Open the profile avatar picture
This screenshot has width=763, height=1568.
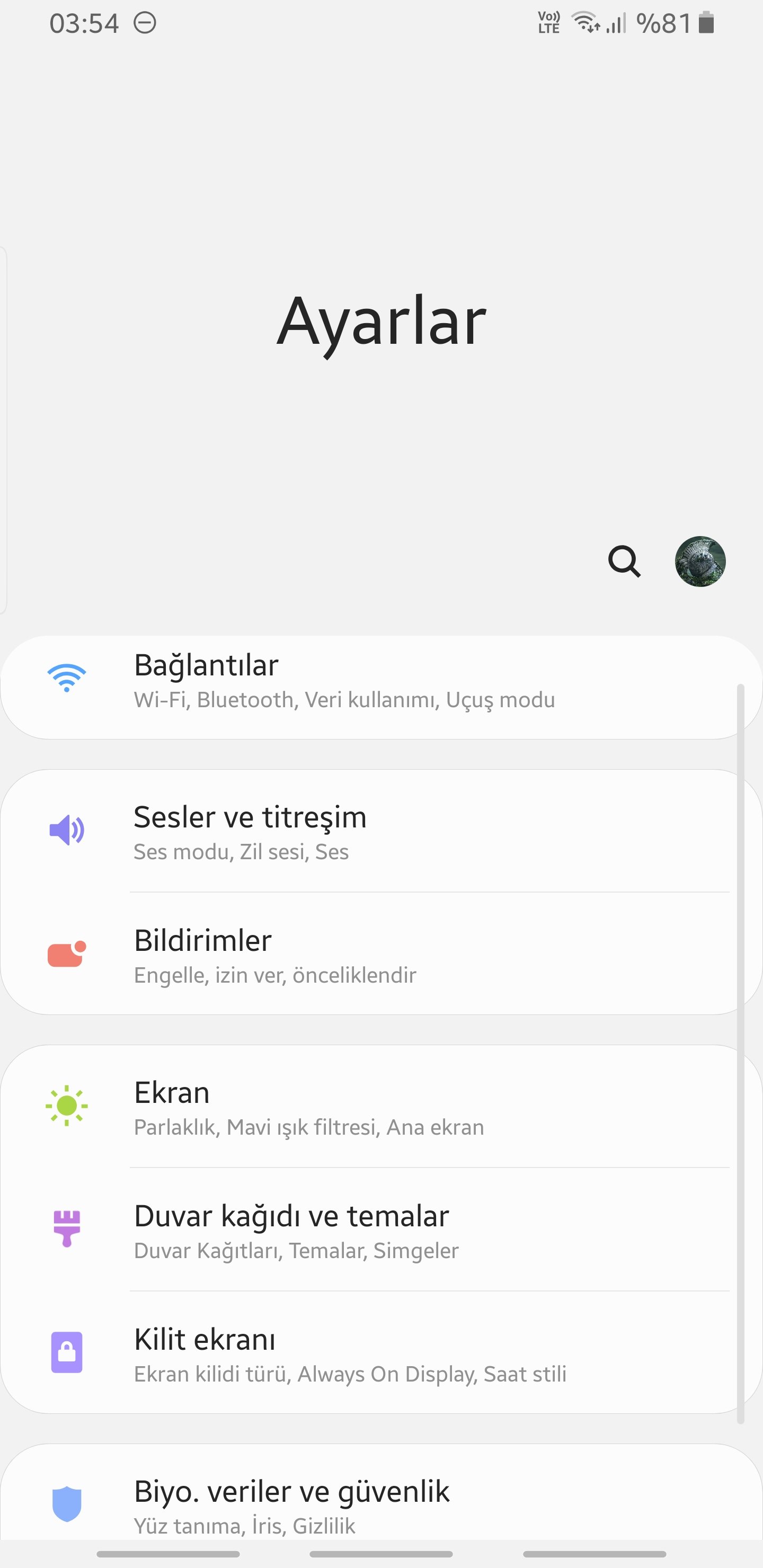click(x=701, y=562)
